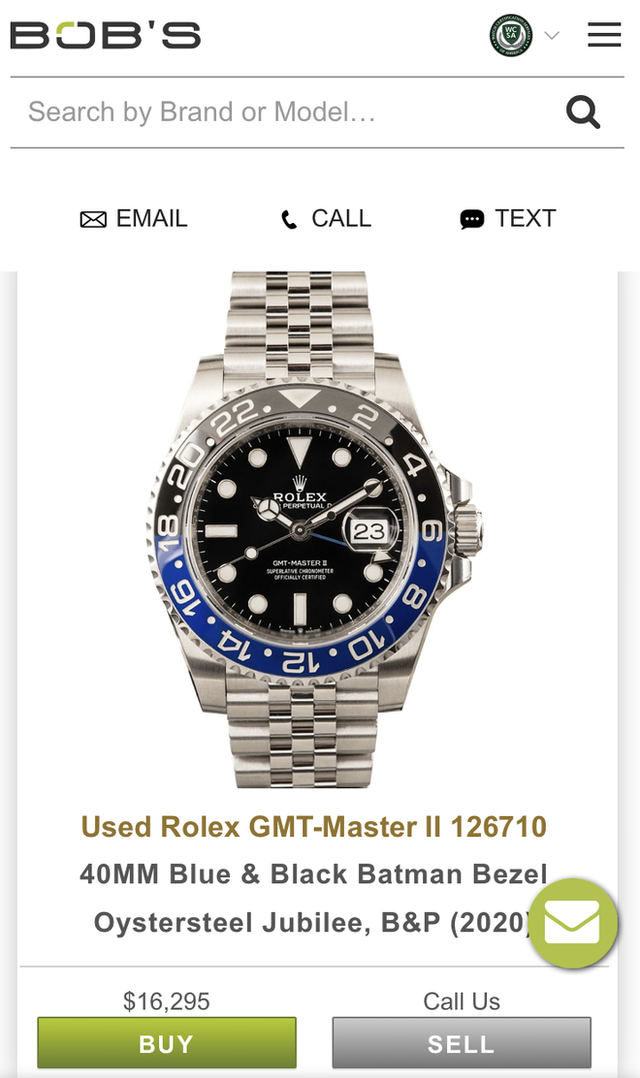Tap the magnifying glass search icon
This screenshot has width=640, height=1078.
point(583,112)
